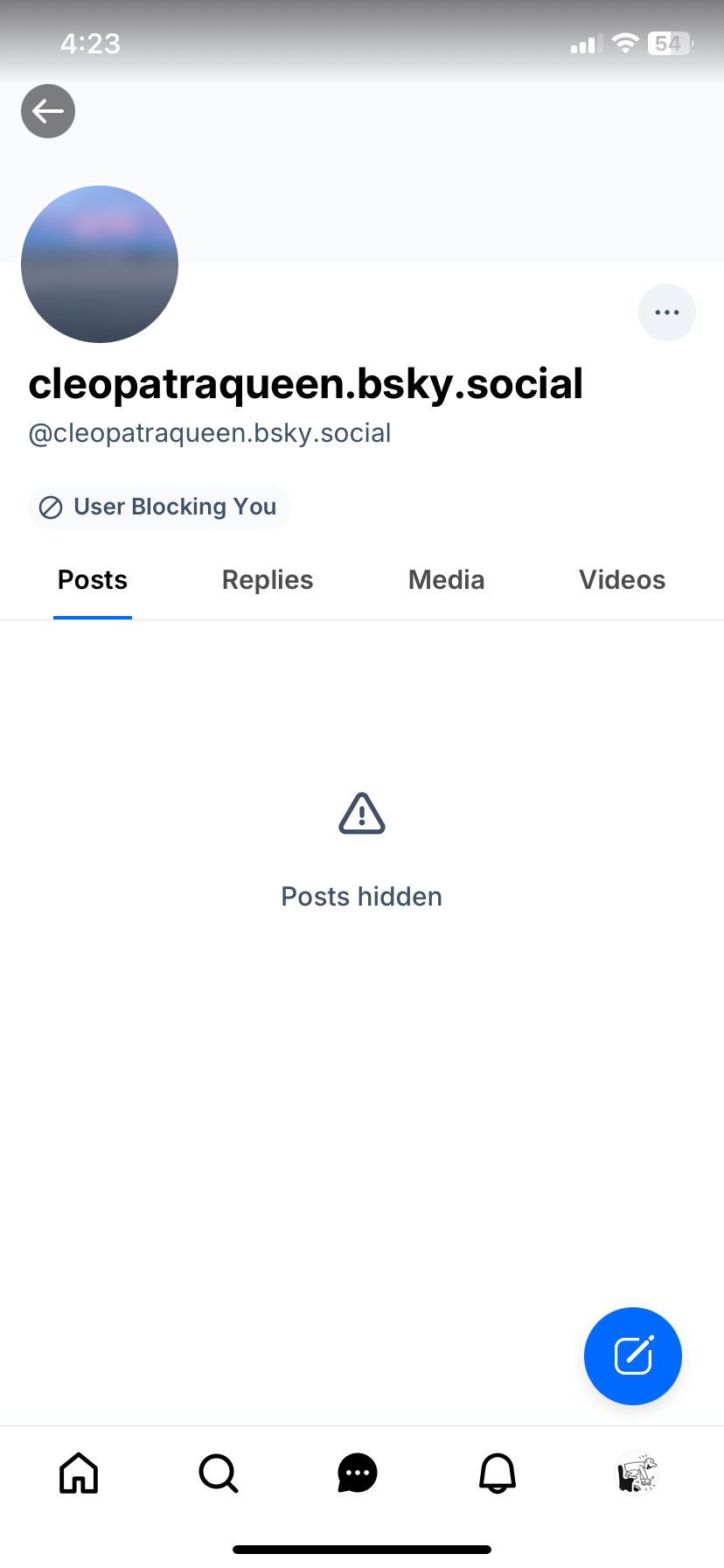Open my own profile tab
The image size is (724, 1568).
(x=637, y=1473)
